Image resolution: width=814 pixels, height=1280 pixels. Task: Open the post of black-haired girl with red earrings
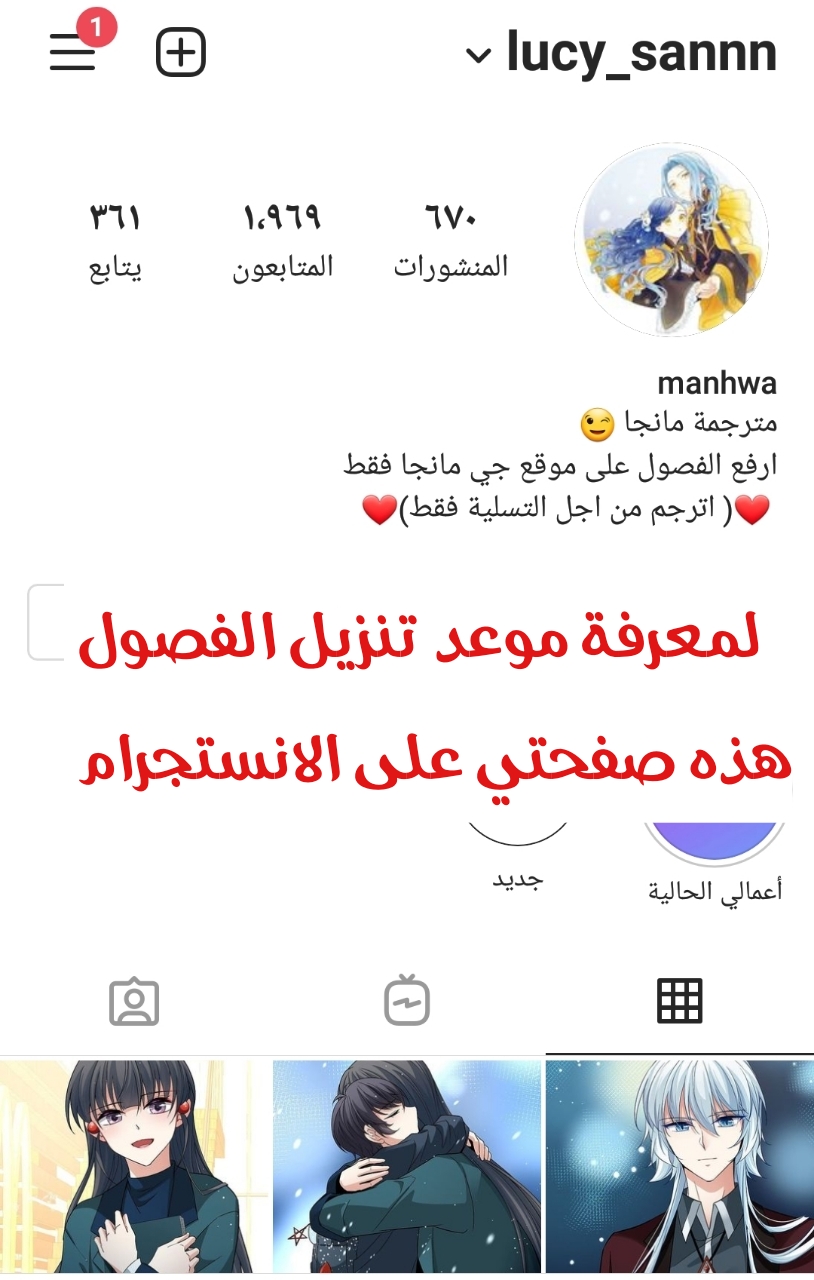pos(134,1165)
